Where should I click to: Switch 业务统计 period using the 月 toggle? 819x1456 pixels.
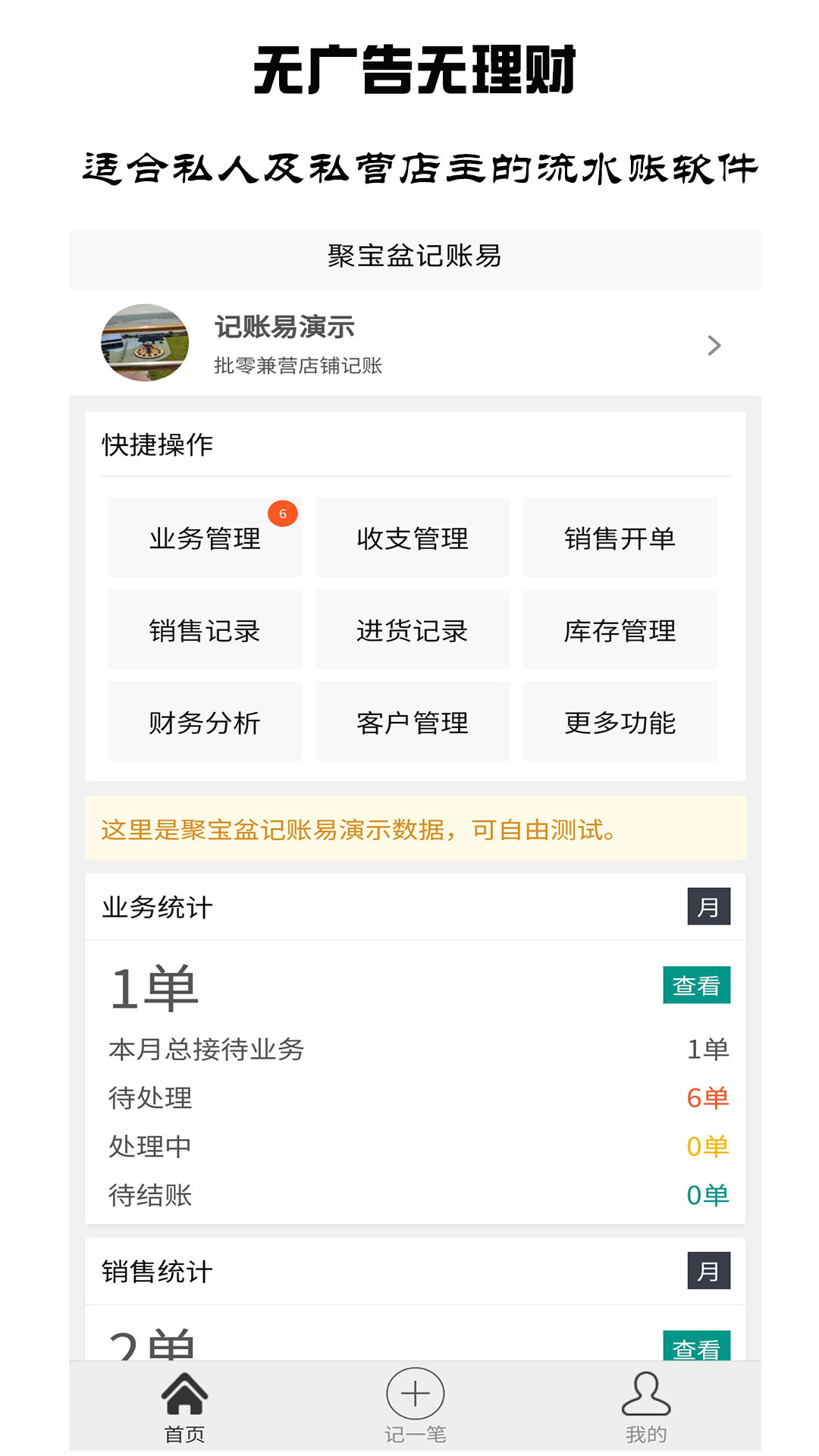(708, 905)
